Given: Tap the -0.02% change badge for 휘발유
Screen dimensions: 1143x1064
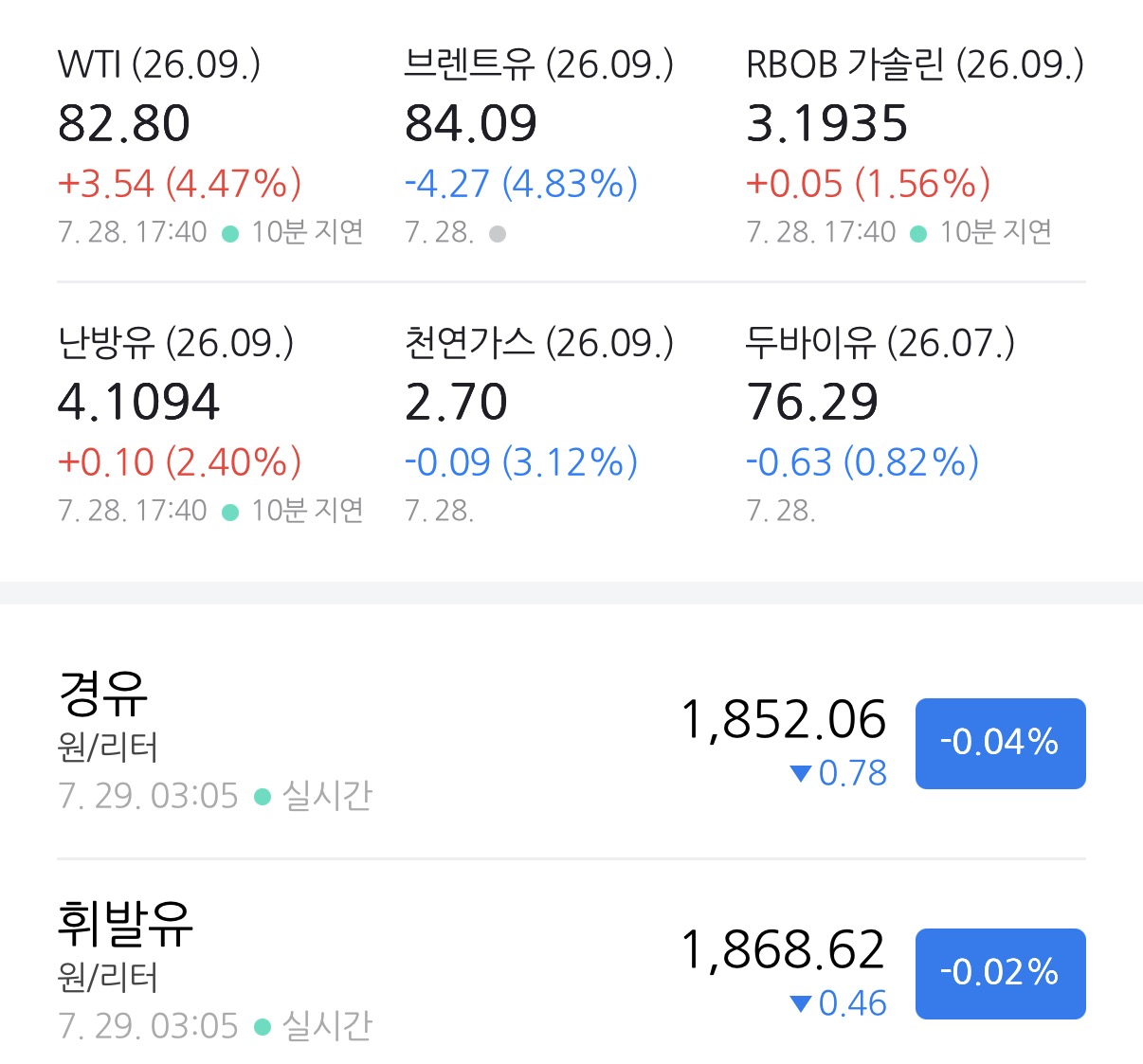Looking at the screenshot, I should click(1000, 973).
